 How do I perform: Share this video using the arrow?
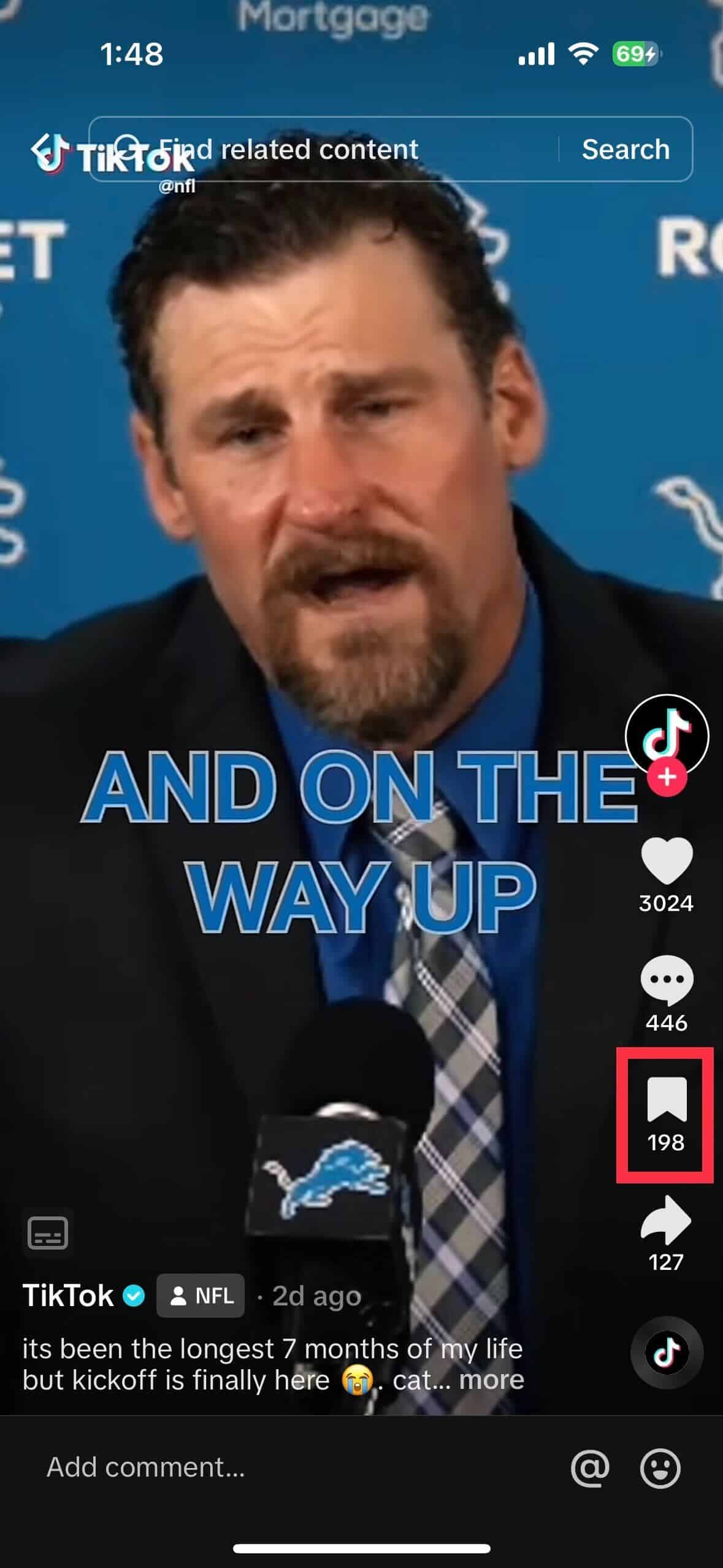tap(667, 1220)
